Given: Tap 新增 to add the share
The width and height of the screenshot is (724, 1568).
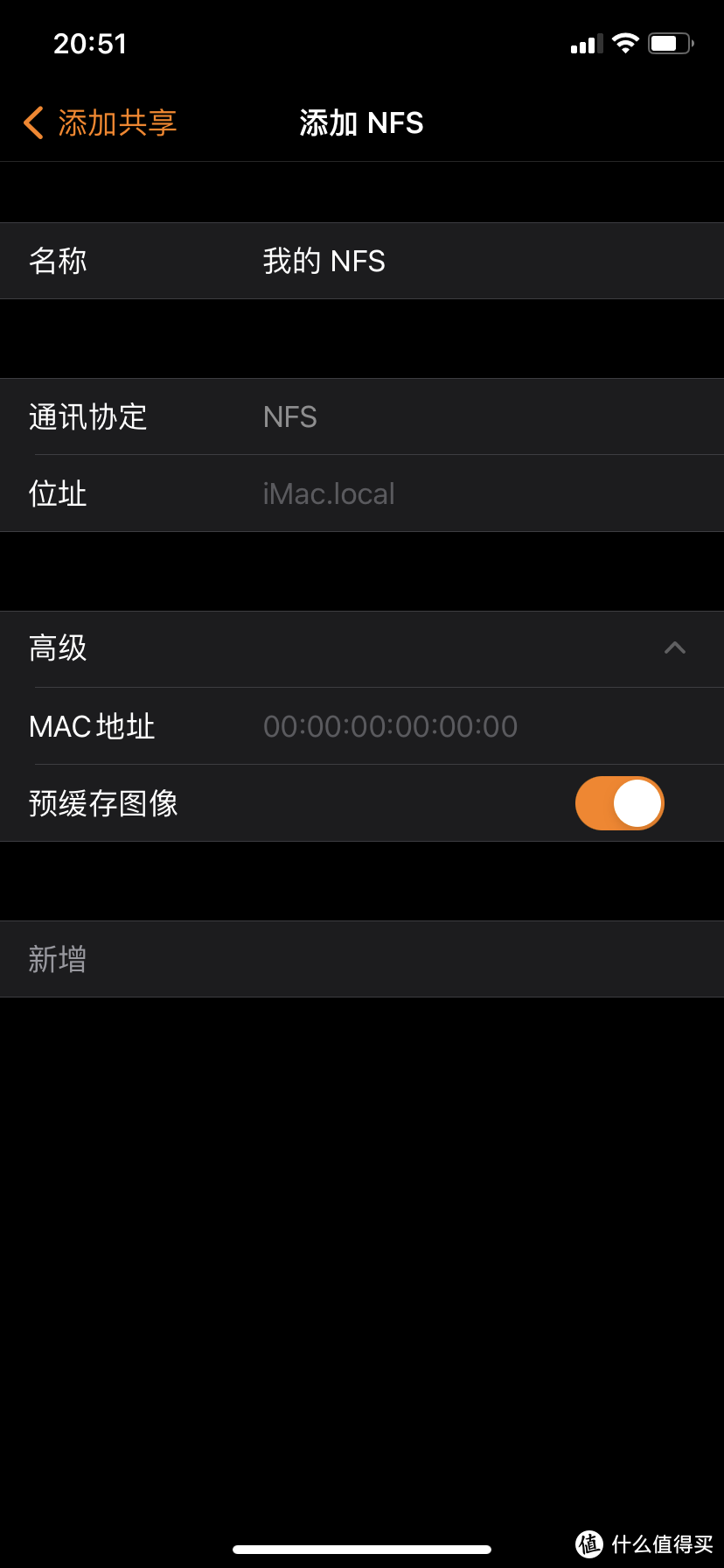Looking at the screenshot, I should pyautogui.click(x=362, y=959).
